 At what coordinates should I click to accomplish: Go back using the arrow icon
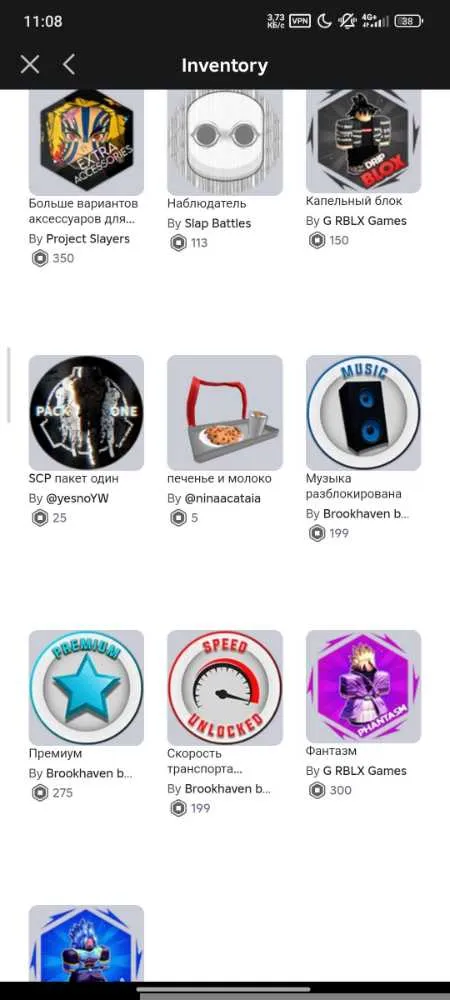coord(69,64)
